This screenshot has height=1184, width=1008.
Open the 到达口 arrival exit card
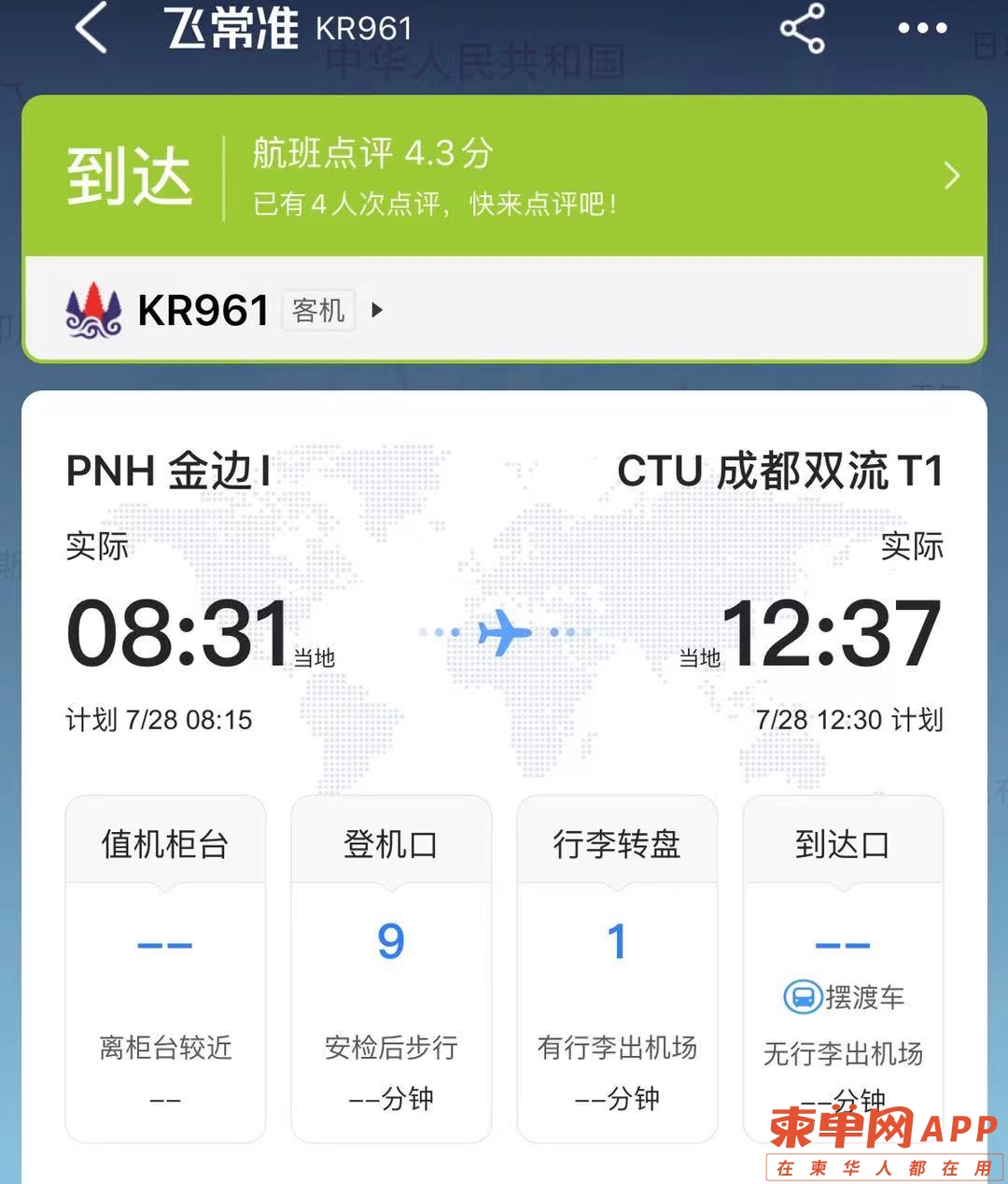pos(843,968)
